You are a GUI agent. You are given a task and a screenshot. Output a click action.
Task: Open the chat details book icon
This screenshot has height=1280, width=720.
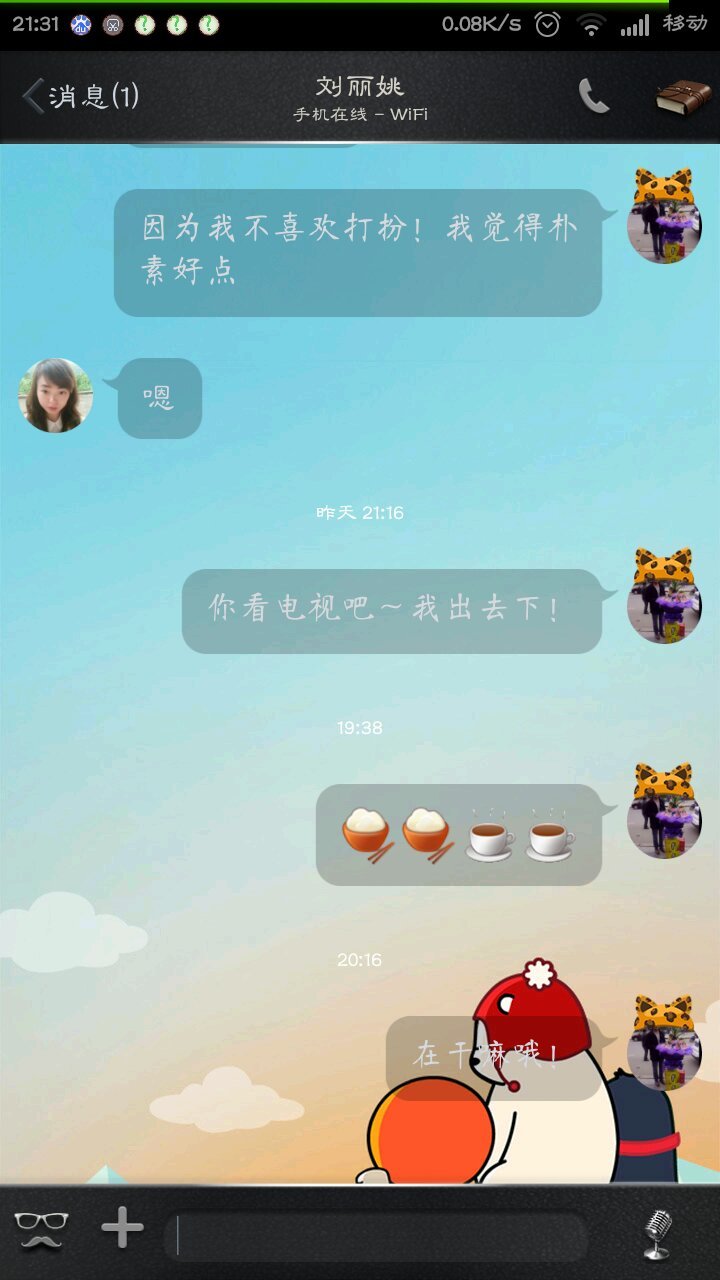(683, 97)
